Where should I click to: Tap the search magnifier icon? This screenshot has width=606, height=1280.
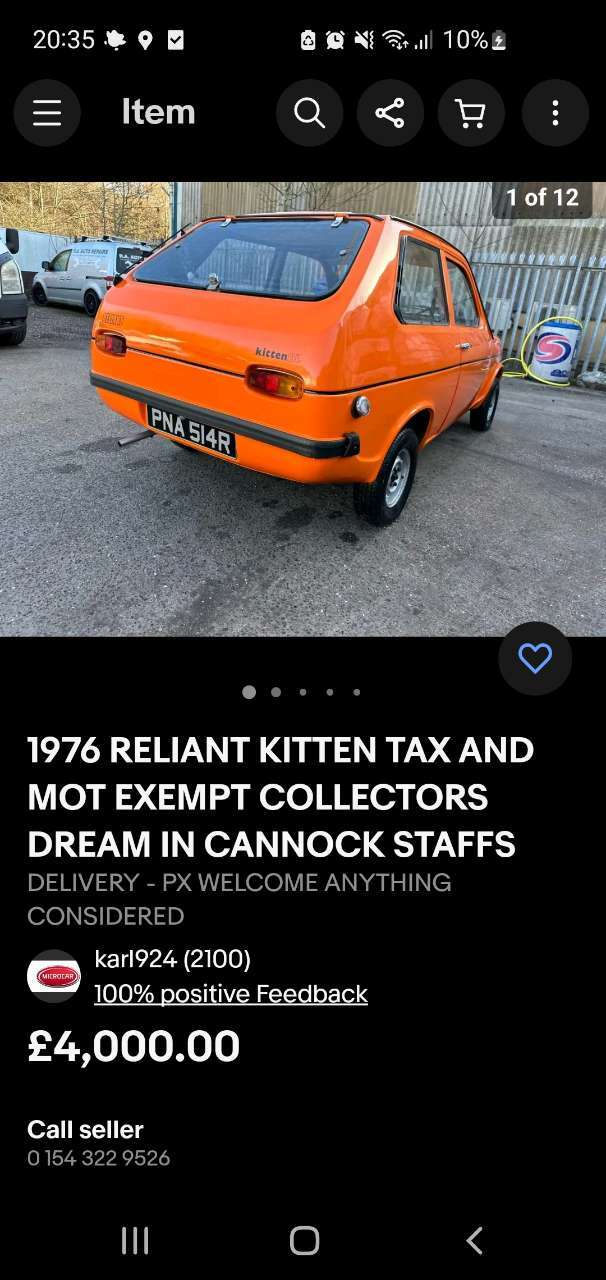(309, 113)
